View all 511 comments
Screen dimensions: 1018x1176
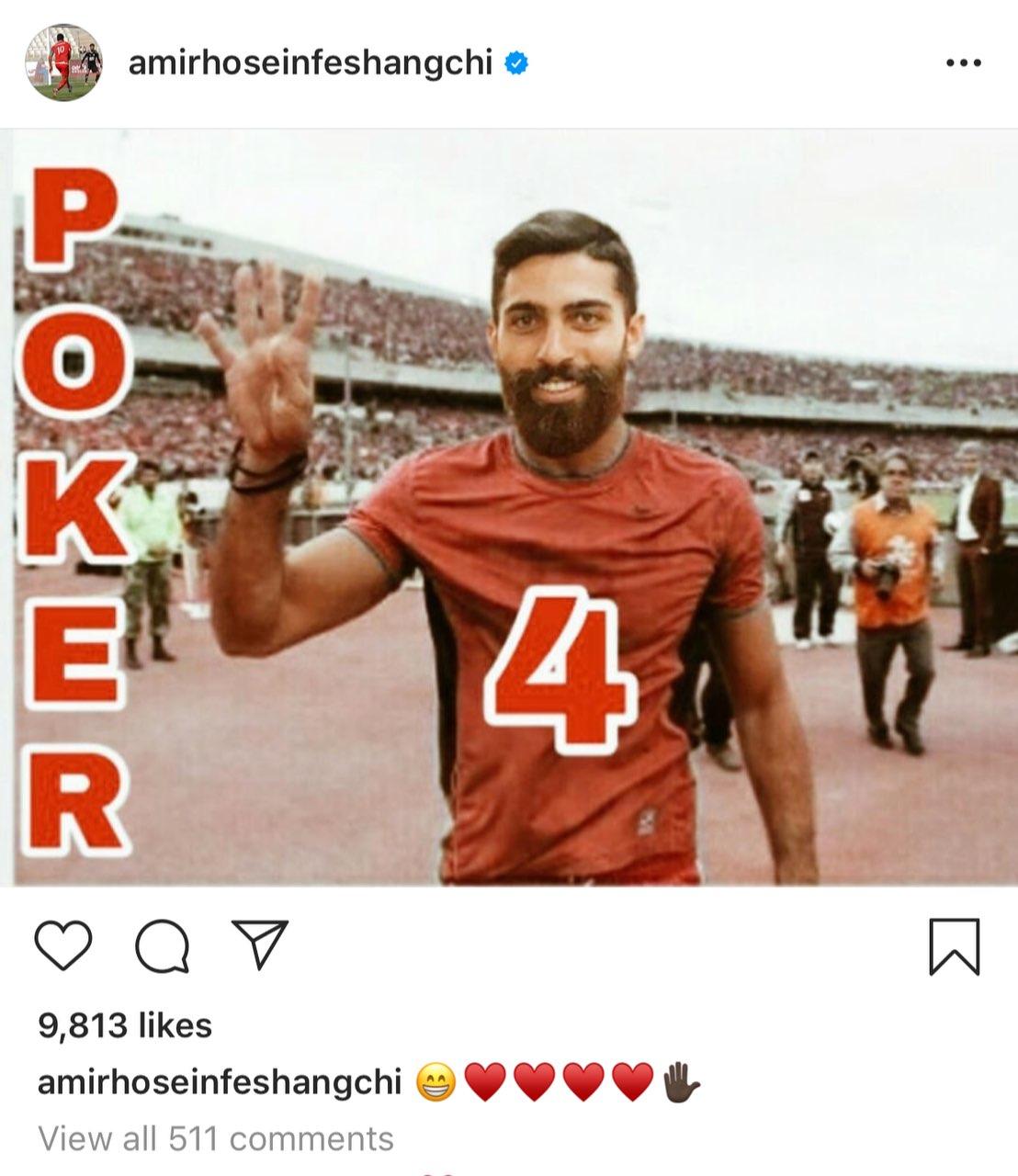click(216, 1139)
